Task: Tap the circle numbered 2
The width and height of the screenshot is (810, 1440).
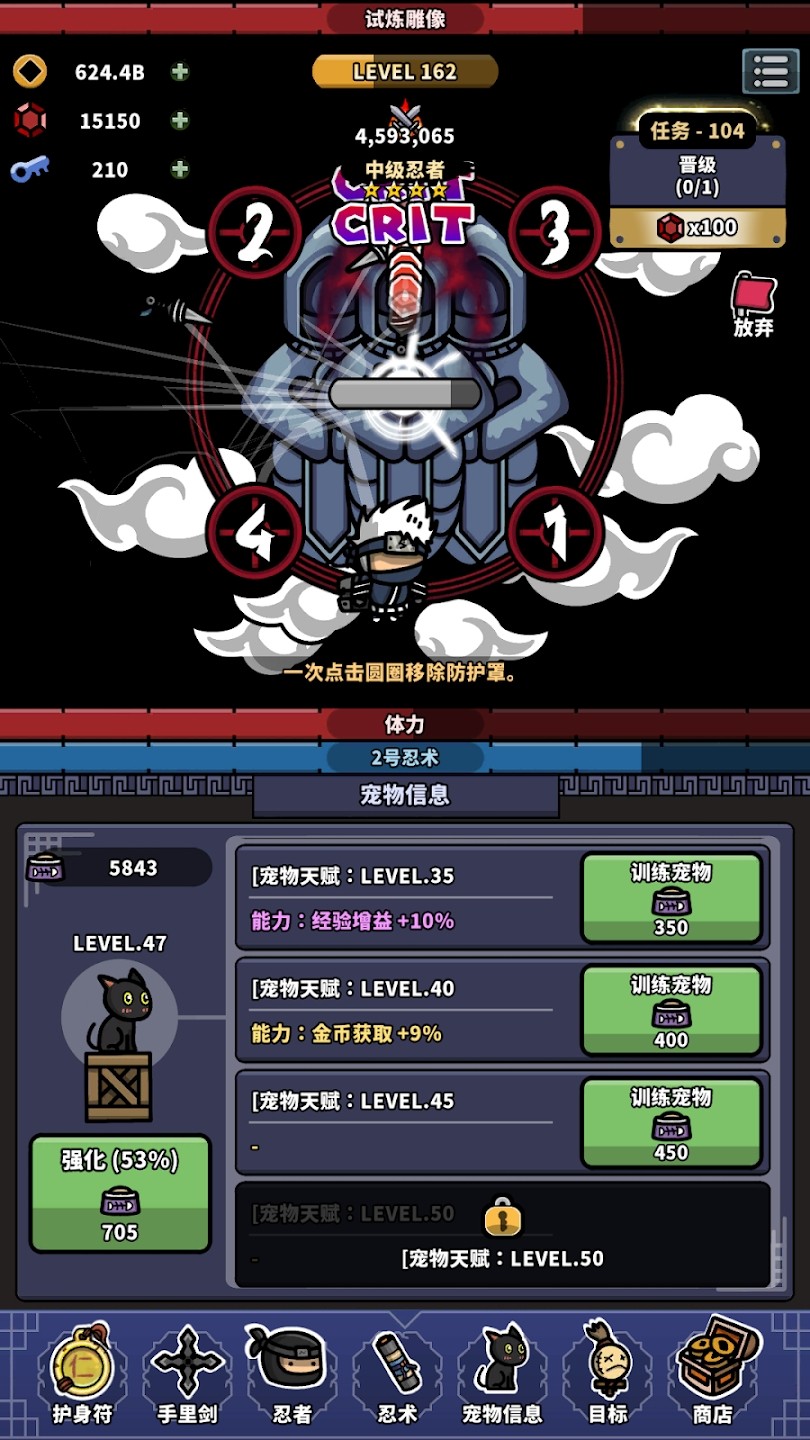Action: tap(255, 234)
